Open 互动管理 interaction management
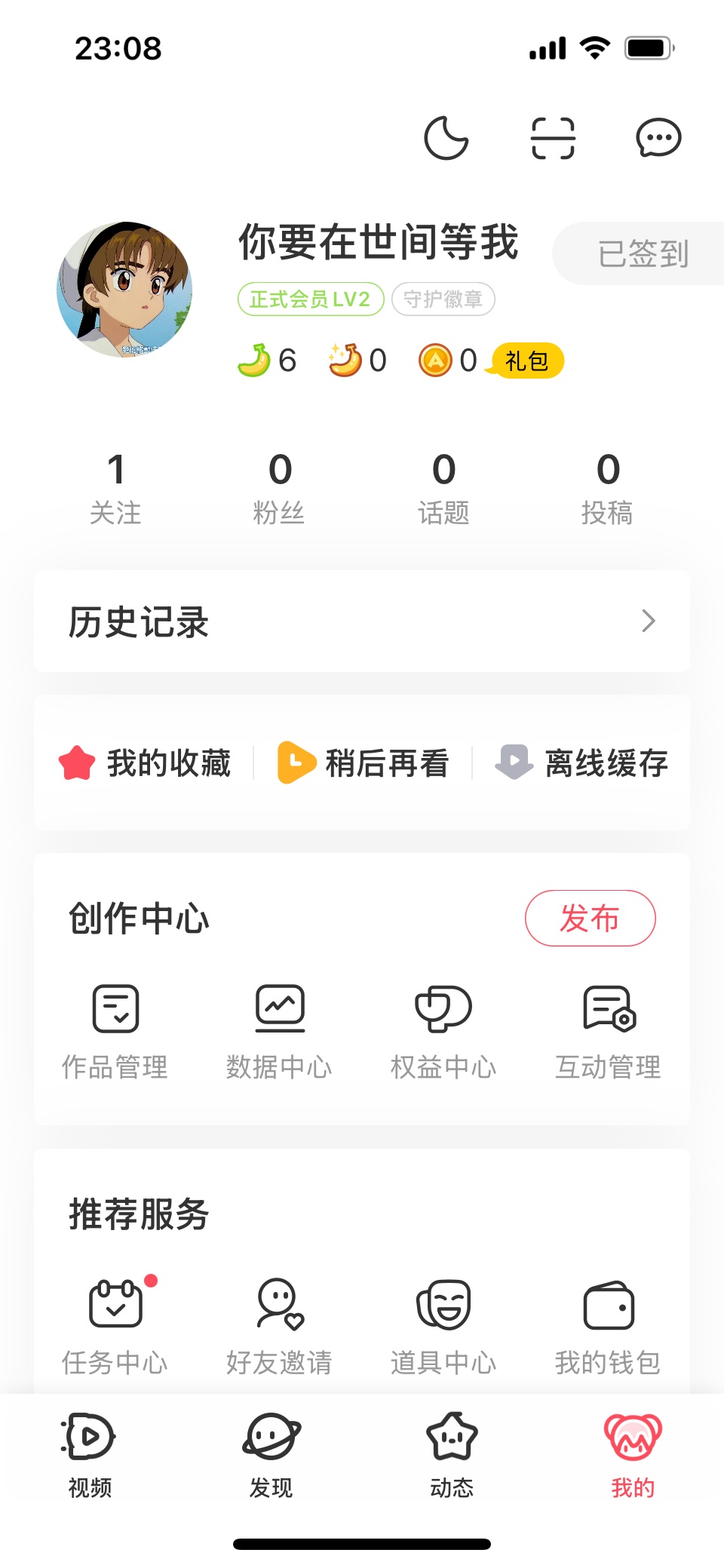 click(x=608, y=1030)
